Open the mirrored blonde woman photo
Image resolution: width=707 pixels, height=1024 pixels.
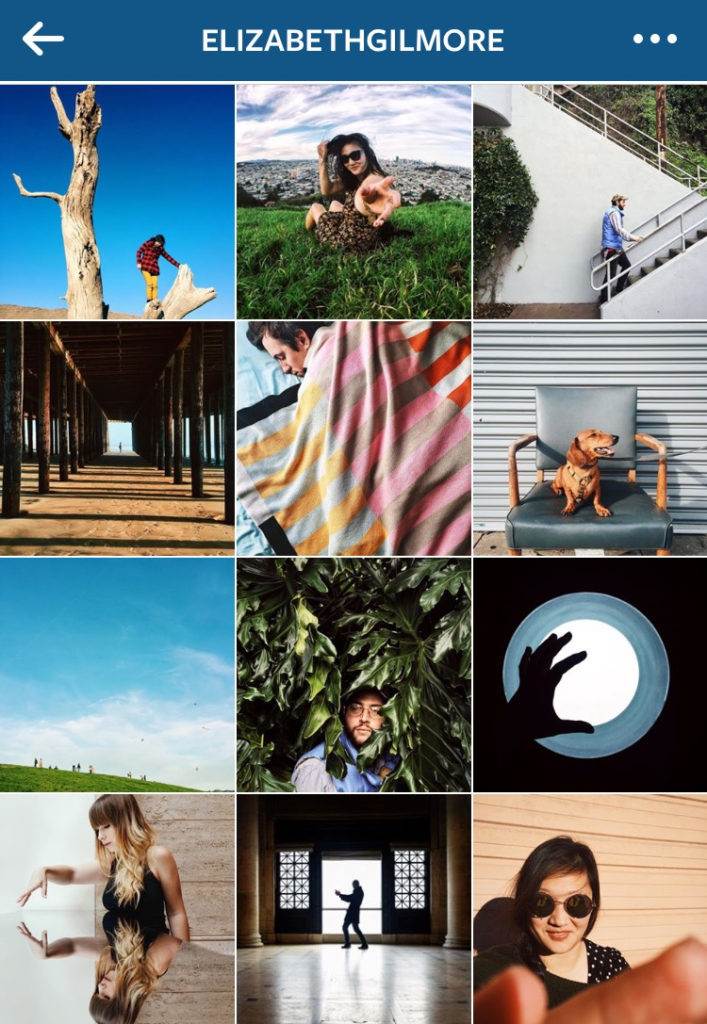[x=117, y=908]
